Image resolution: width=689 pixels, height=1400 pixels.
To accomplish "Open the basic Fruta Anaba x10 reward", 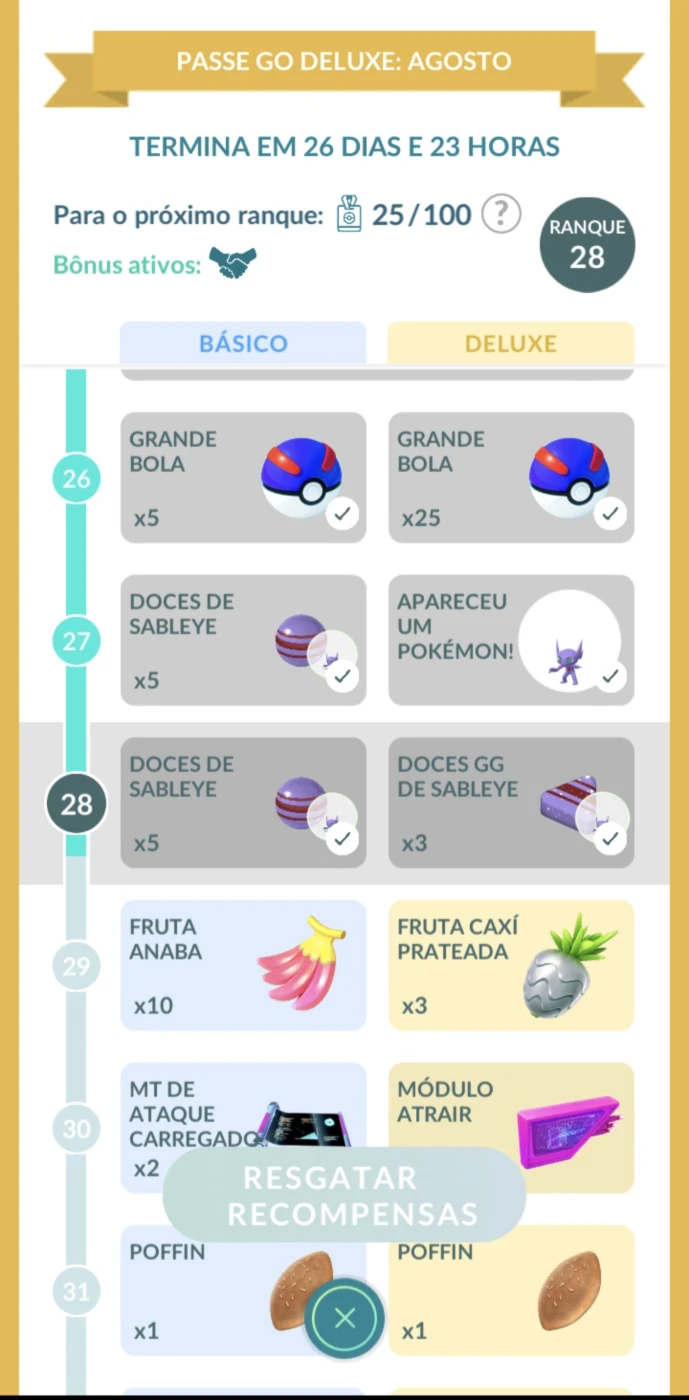I will click(243, 965).
